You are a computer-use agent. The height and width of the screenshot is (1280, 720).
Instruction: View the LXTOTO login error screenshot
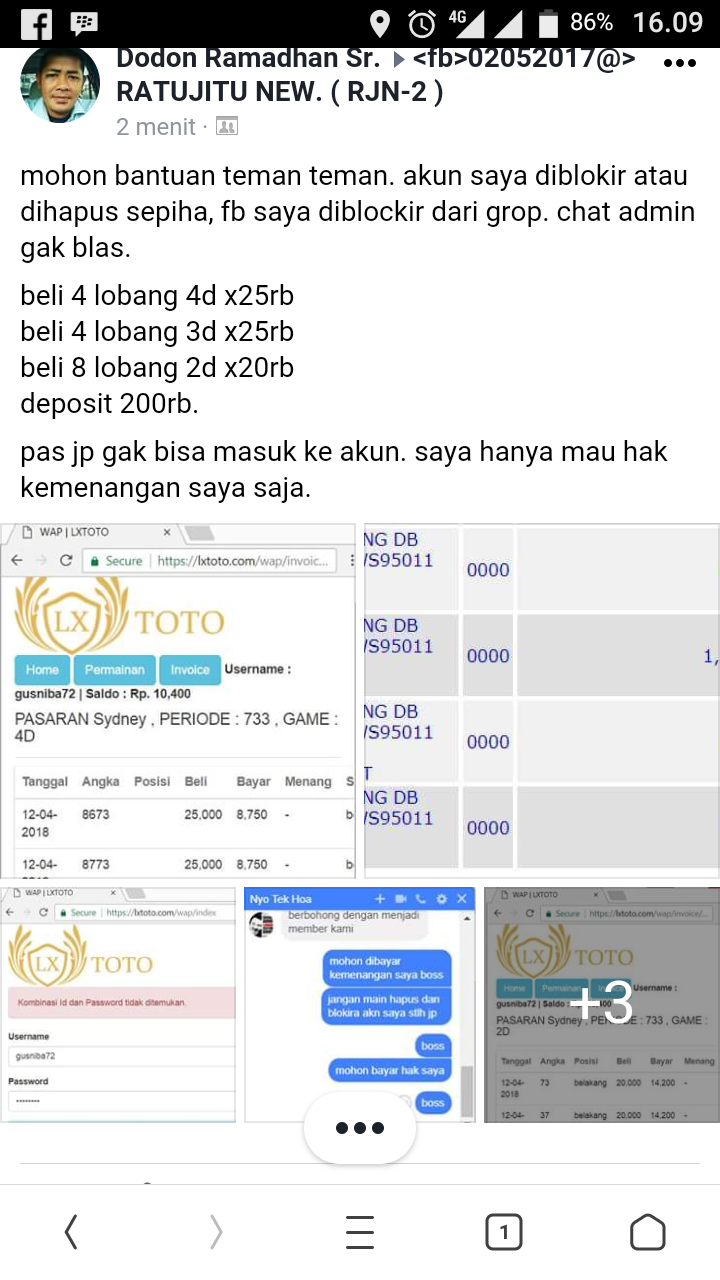pos(118,1004)
